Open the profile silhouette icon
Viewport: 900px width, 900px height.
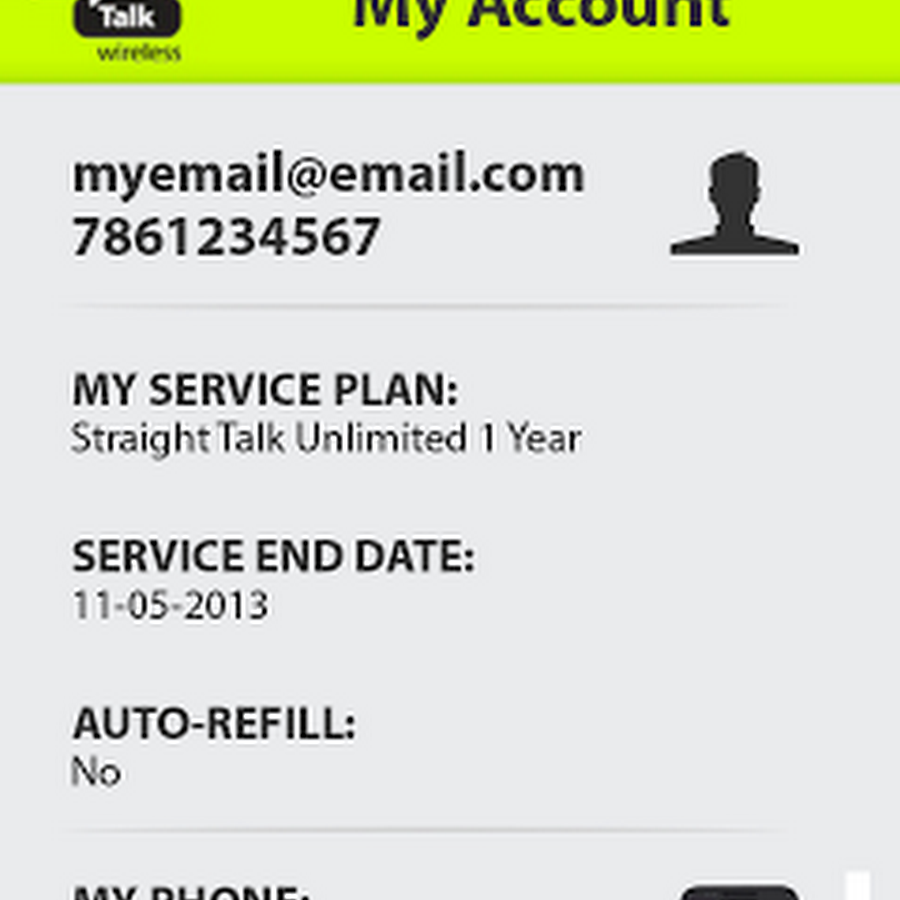pyautogui.click(x=734, y=206)
